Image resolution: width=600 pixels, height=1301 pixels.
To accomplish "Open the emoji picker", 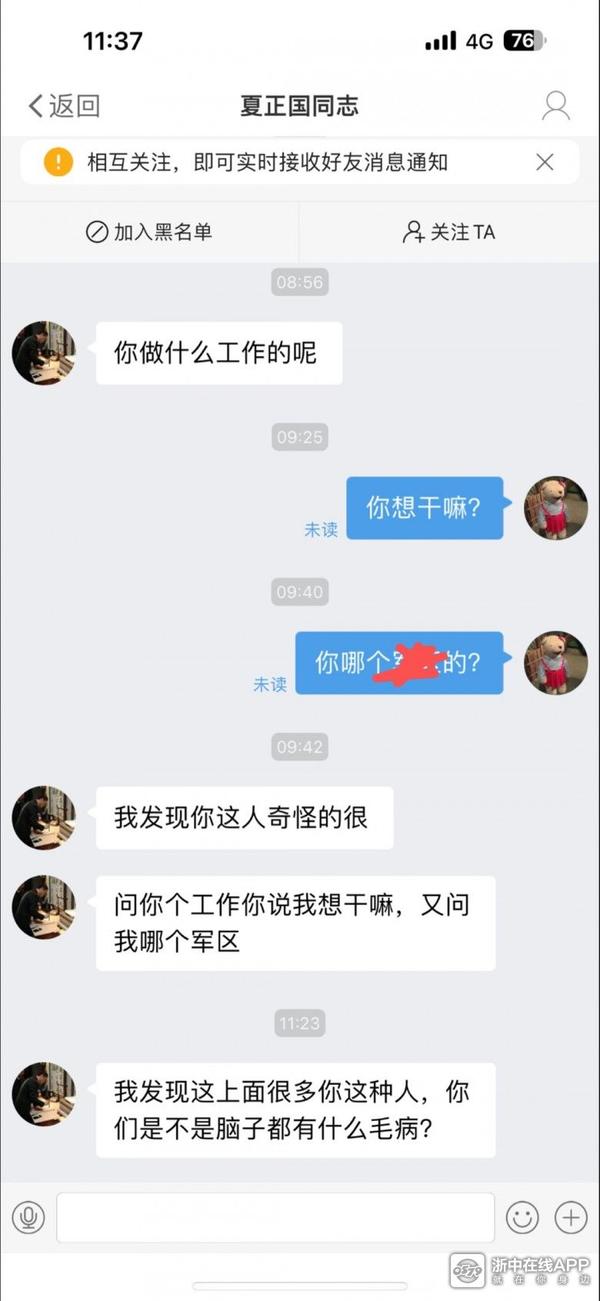I will pos(522,1217).
